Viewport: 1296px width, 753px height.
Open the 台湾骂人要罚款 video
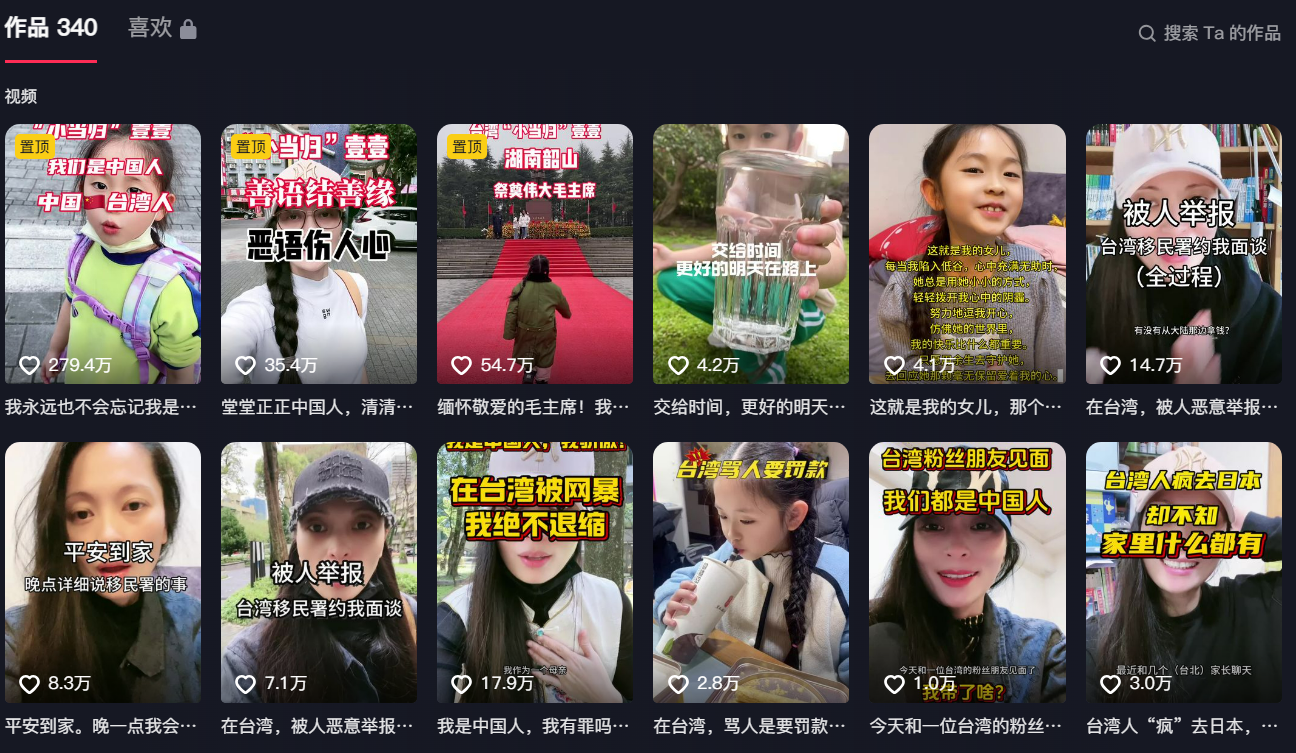(x=751, y=572)
